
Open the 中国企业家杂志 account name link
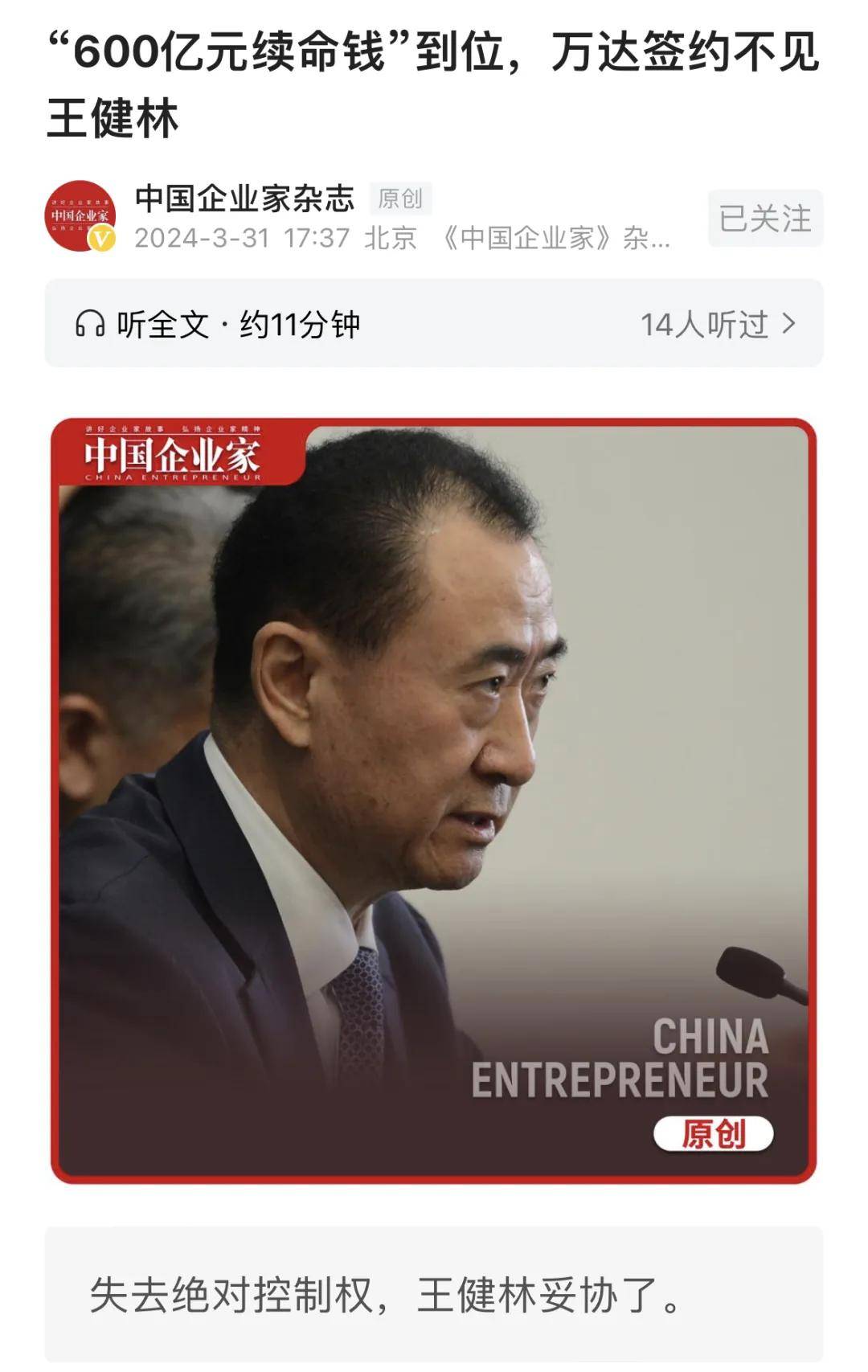(x=244, y=199)
